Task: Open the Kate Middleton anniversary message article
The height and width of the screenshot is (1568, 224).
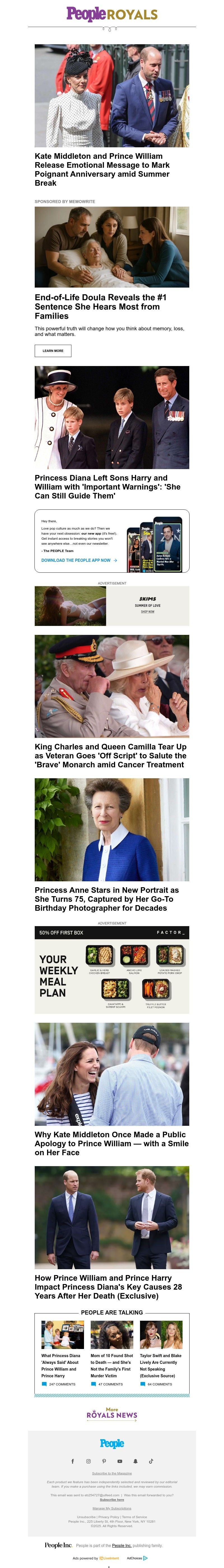Action: point(102,169)
